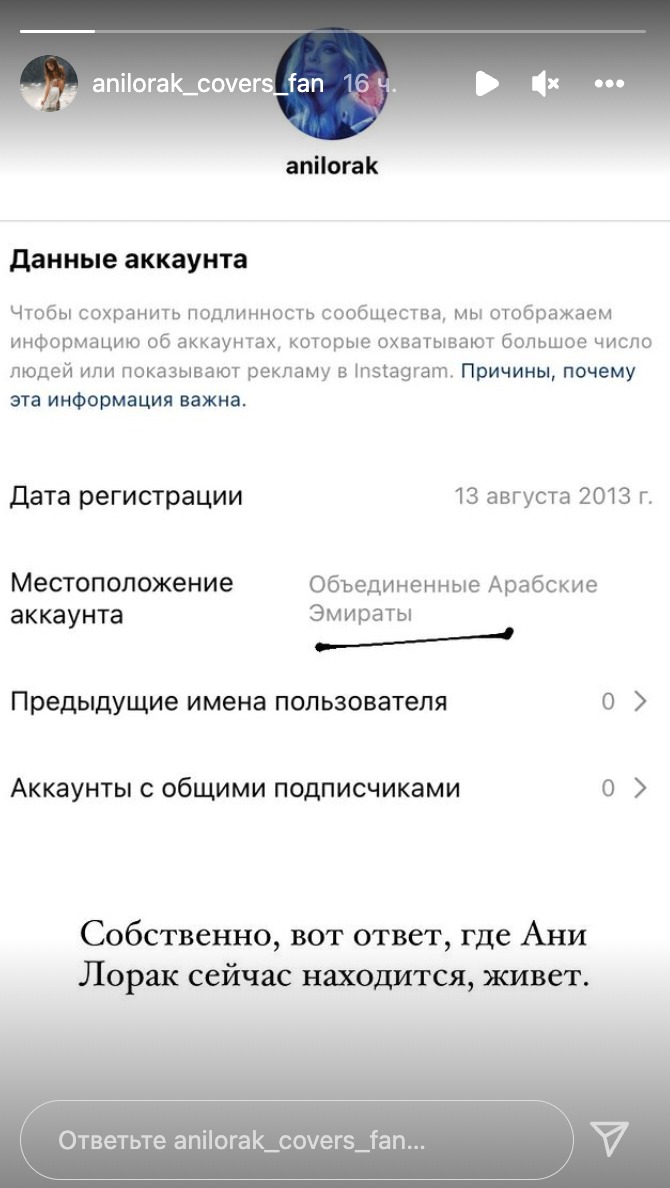670x1188 pixels.
Task: Share the story with the paper plane icon
Action: (x=609, y=1139)
